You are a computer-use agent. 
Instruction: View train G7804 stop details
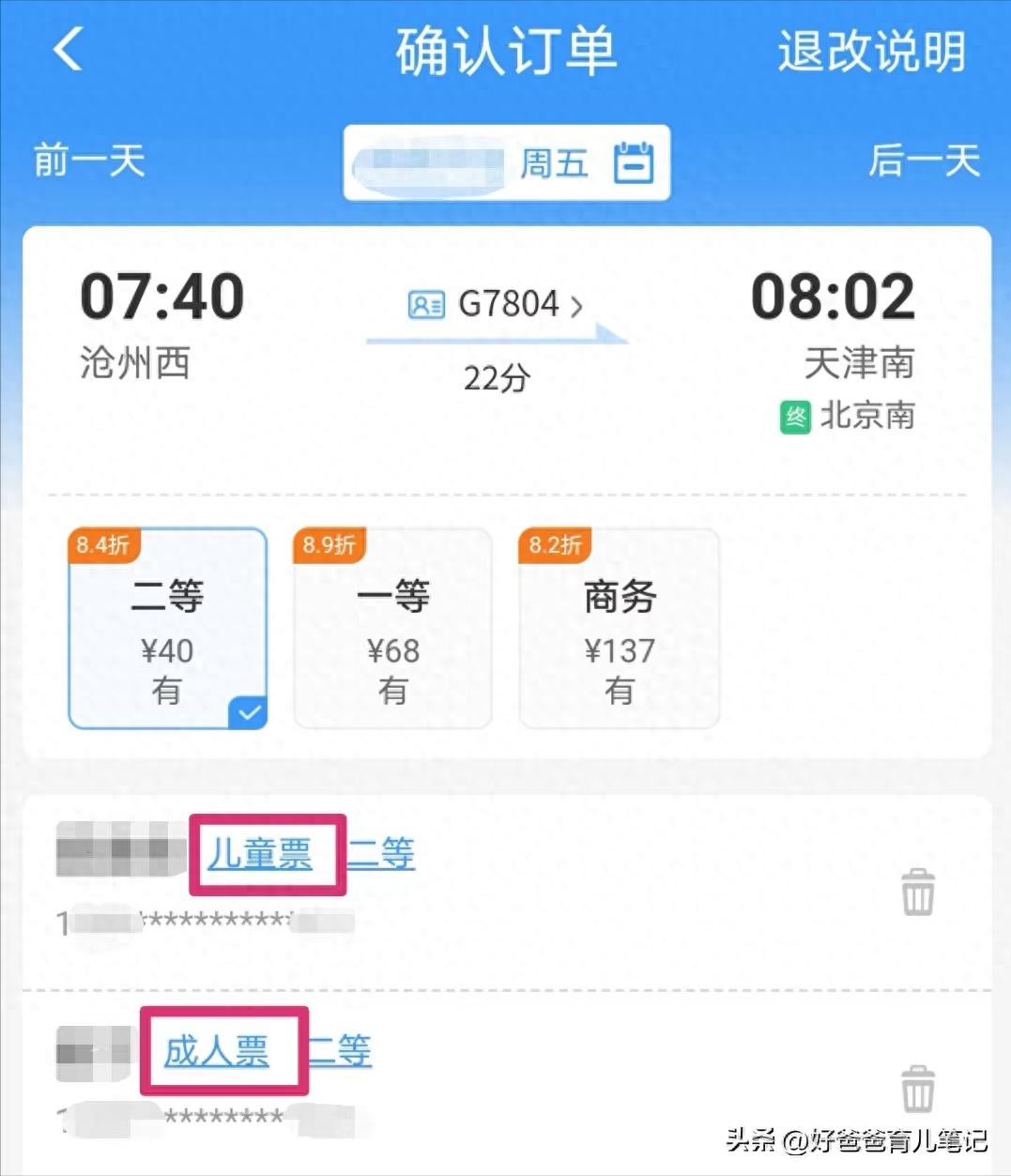(497, 305)
